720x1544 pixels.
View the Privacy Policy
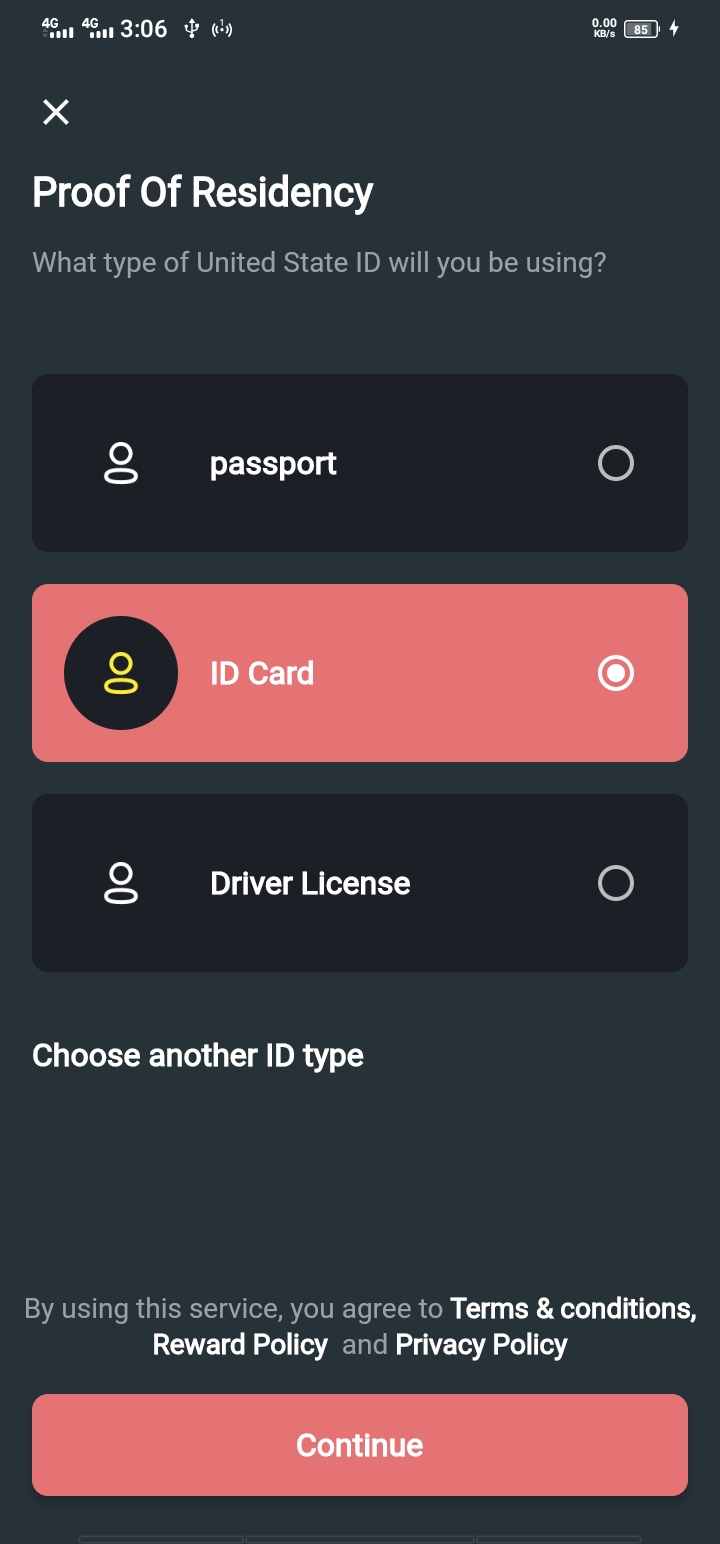481,1345
